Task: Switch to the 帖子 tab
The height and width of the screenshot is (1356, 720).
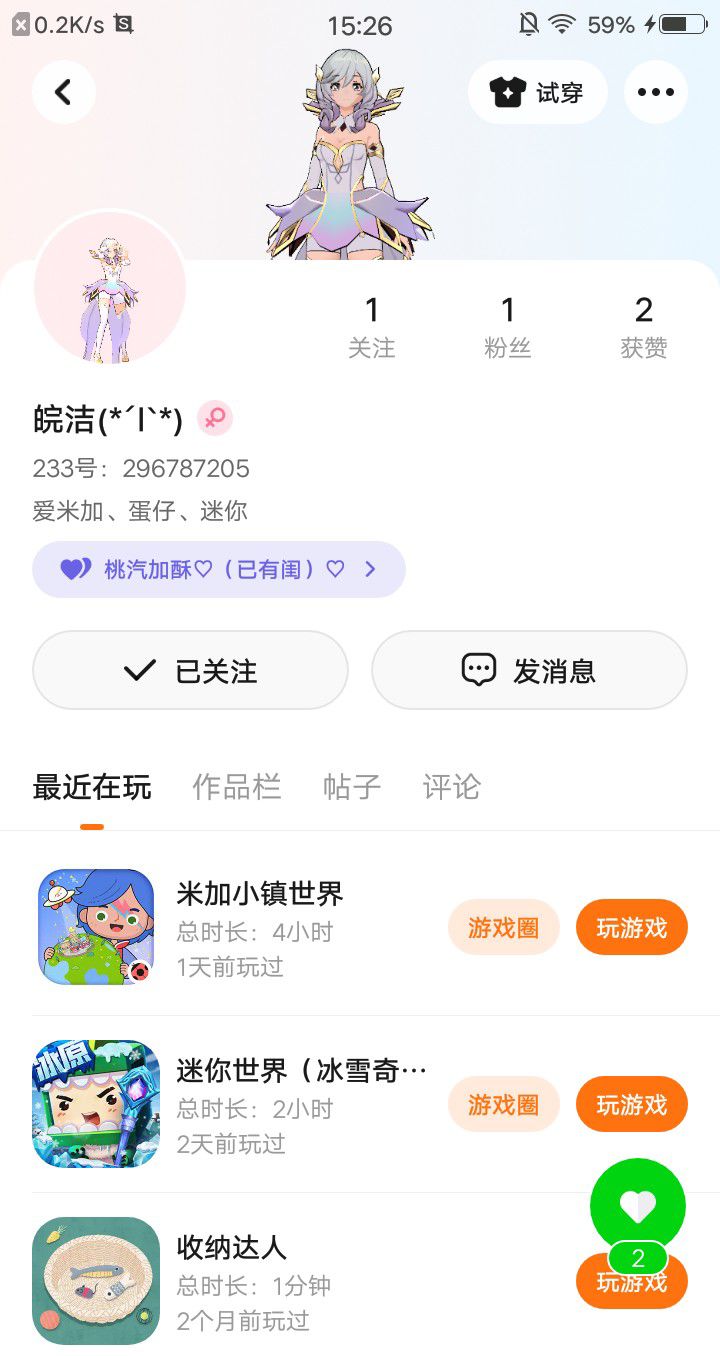Action: [x=352, y=787]
